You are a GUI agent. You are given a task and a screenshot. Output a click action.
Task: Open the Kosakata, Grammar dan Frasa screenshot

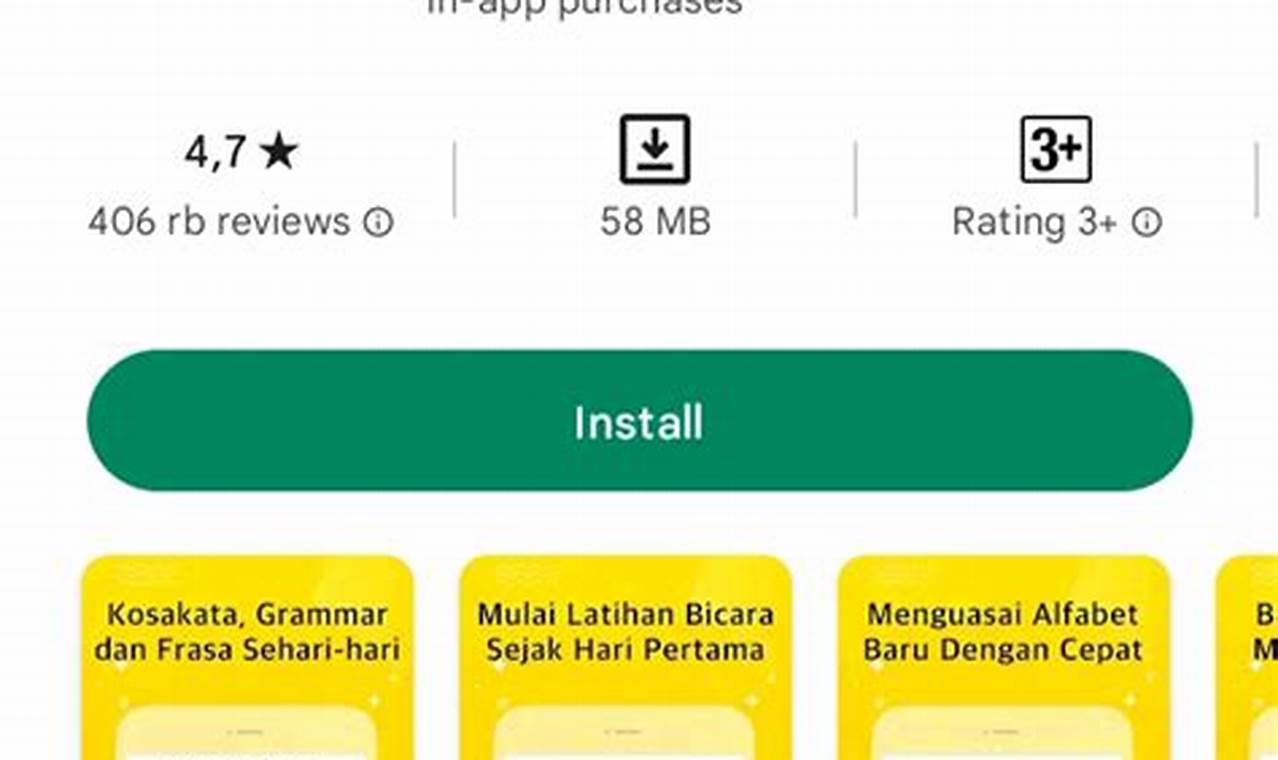coord(247,660)
